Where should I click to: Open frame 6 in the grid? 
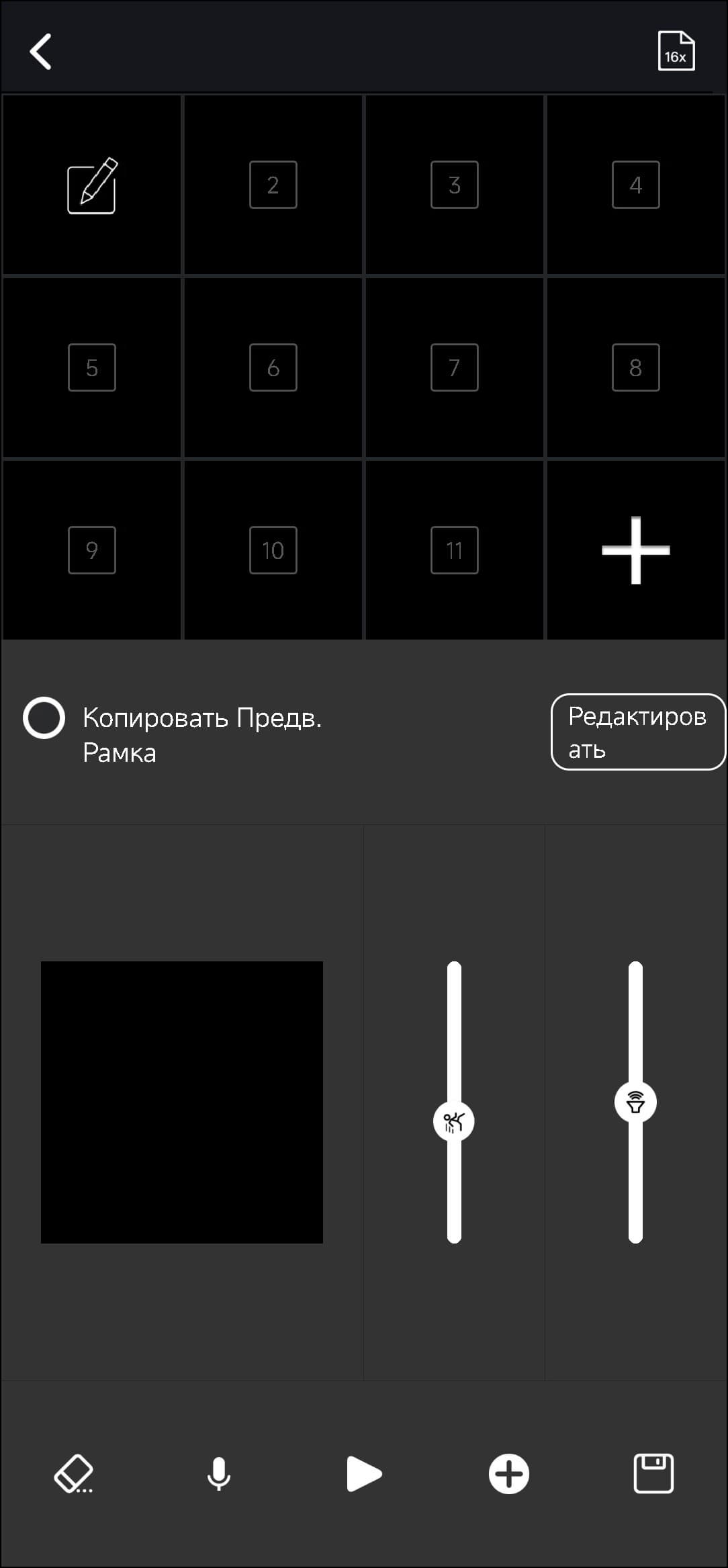273,367
